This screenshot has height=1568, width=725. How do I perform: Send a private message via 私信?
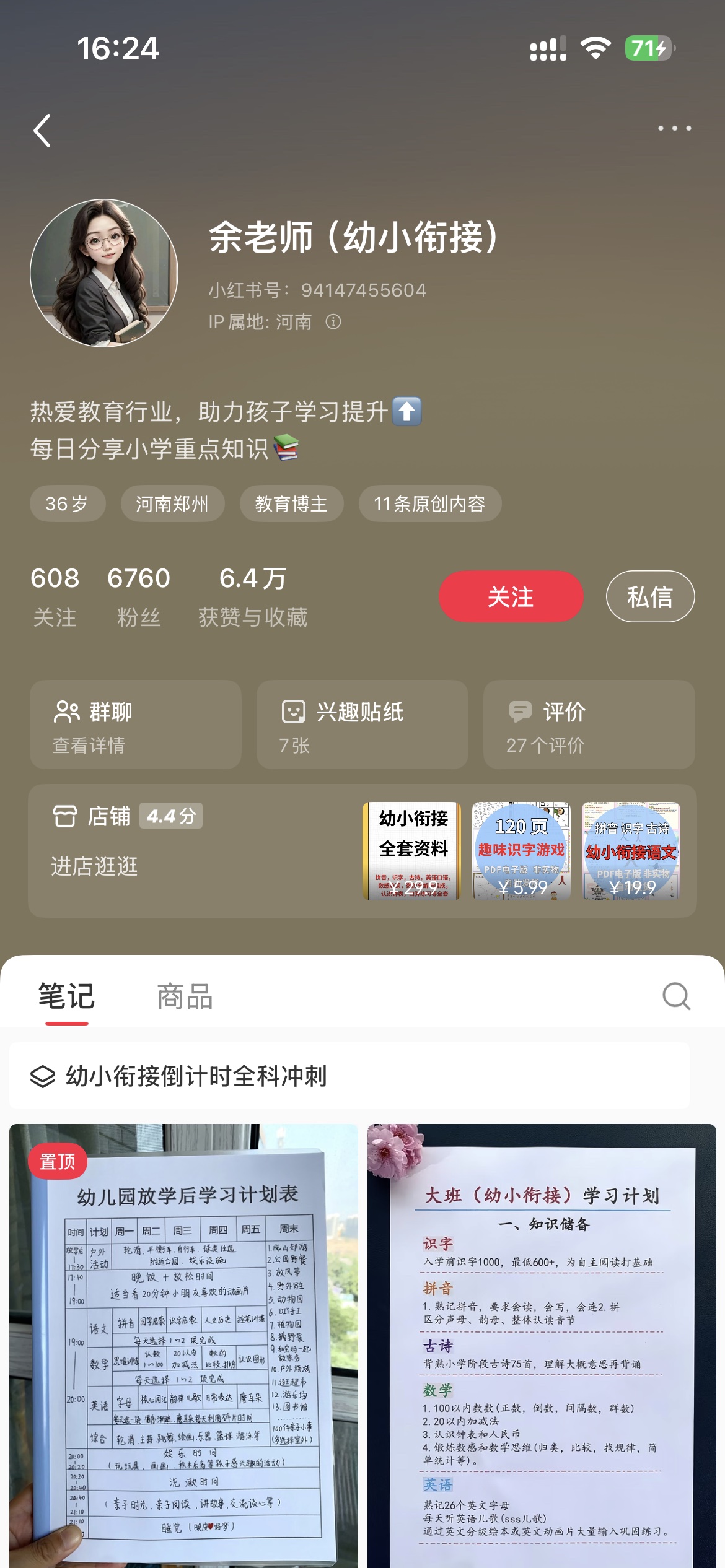coord(650,596)
